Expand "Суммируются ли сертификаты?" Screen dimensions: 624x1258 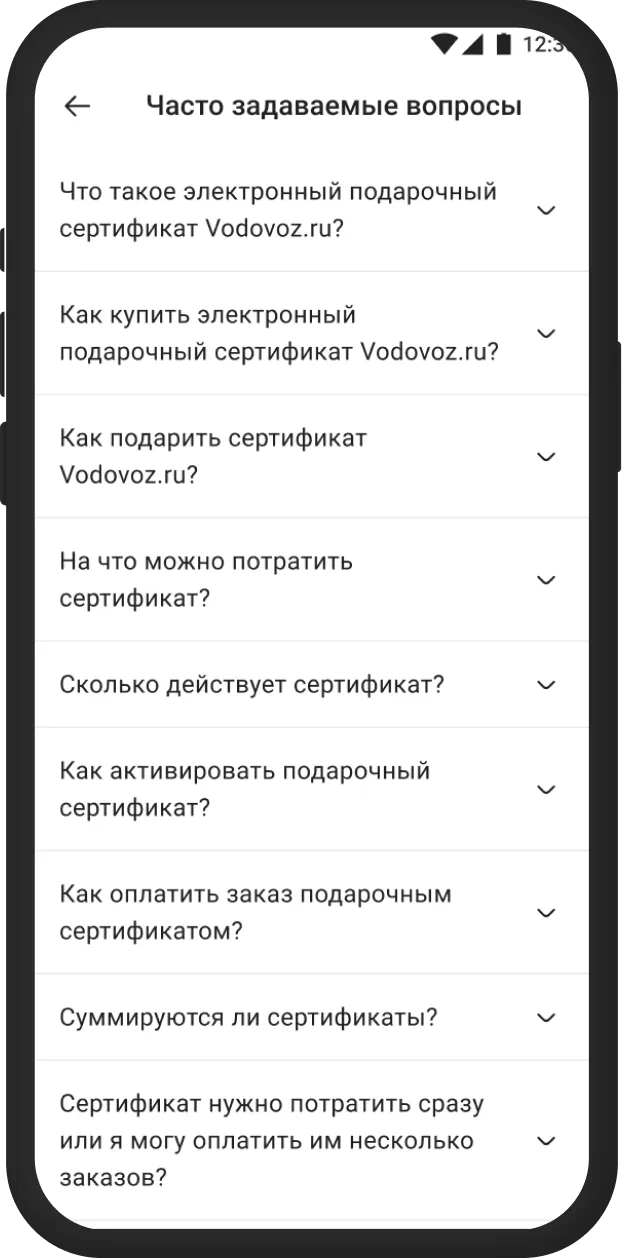click(311, 1018)
